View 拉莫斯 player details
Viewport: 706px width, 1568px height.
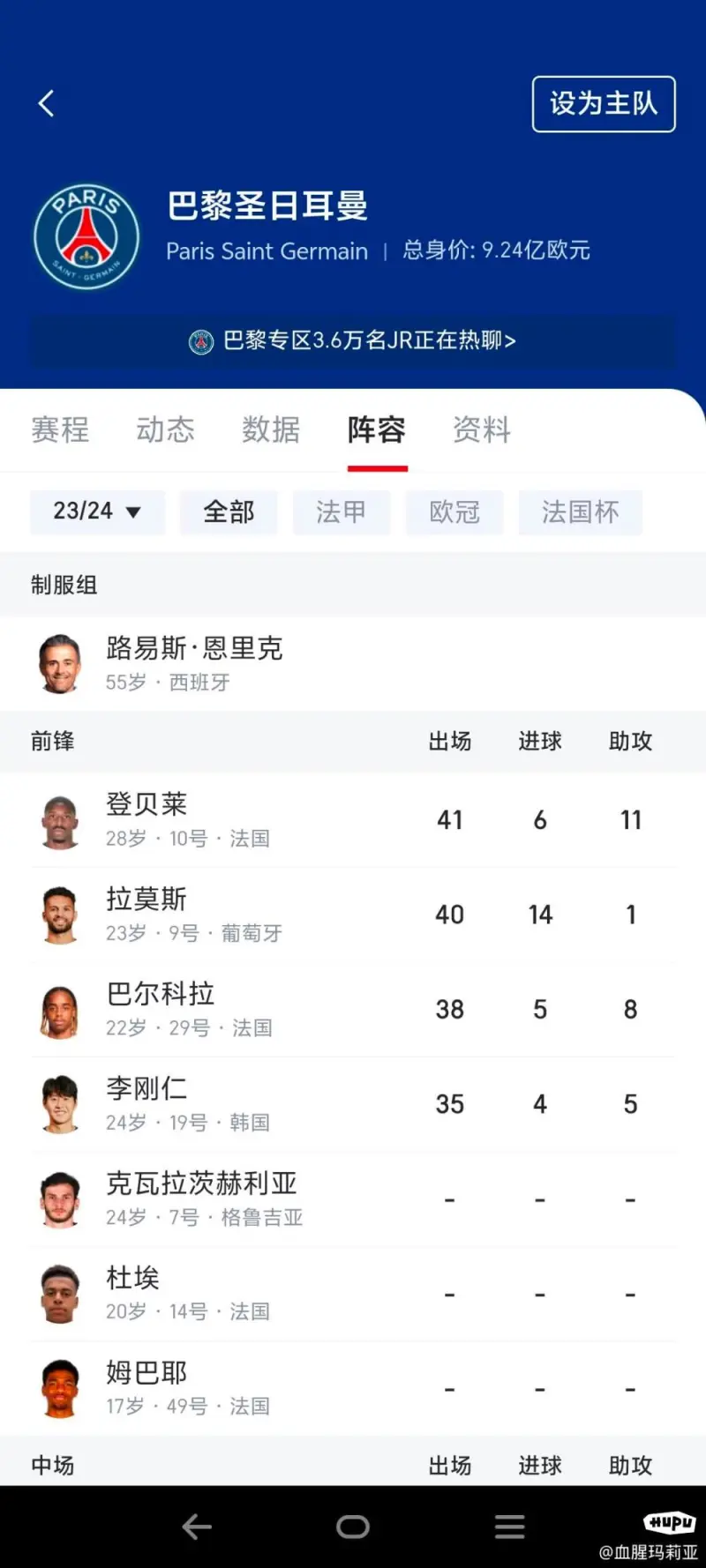click(x=353, y=915)
